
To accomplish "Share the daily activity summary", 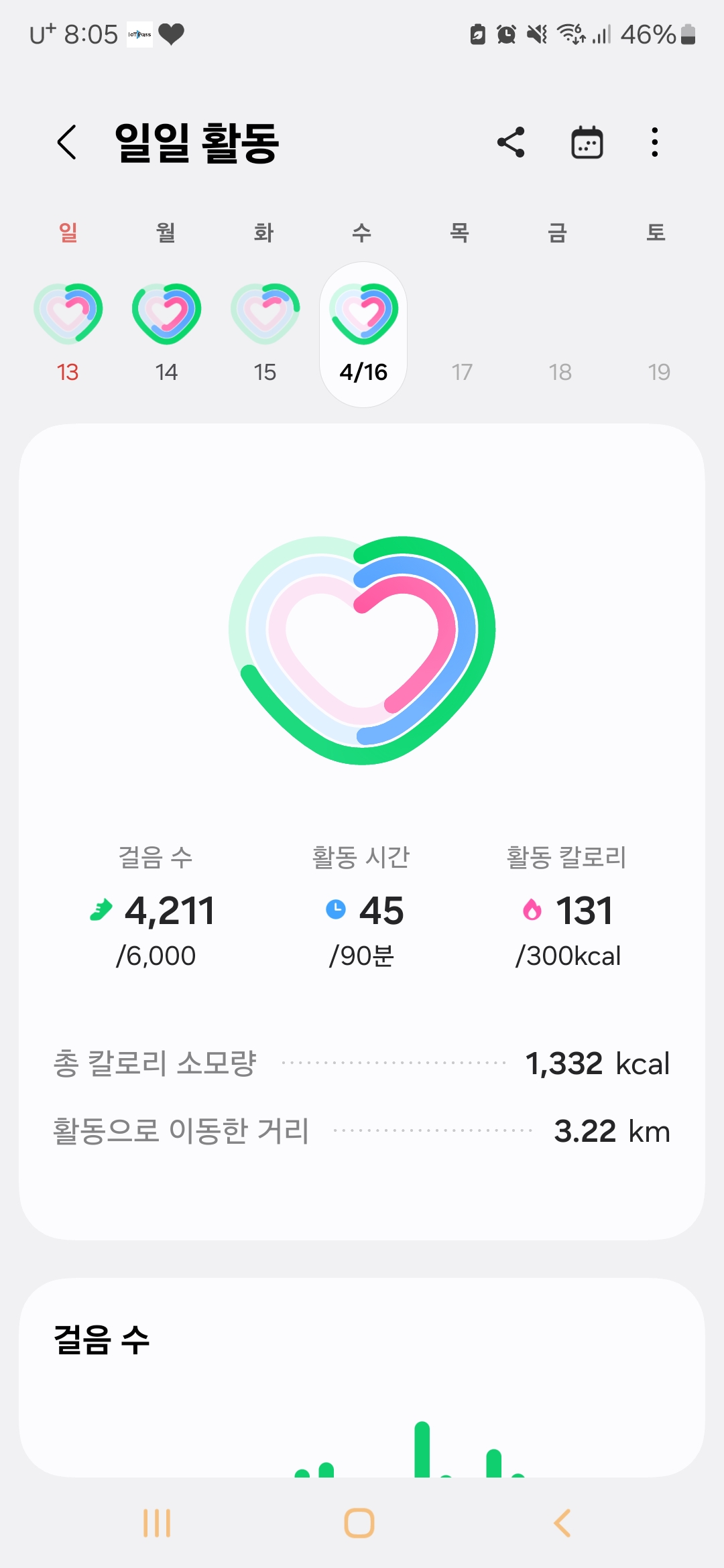I will pos(511,142).
